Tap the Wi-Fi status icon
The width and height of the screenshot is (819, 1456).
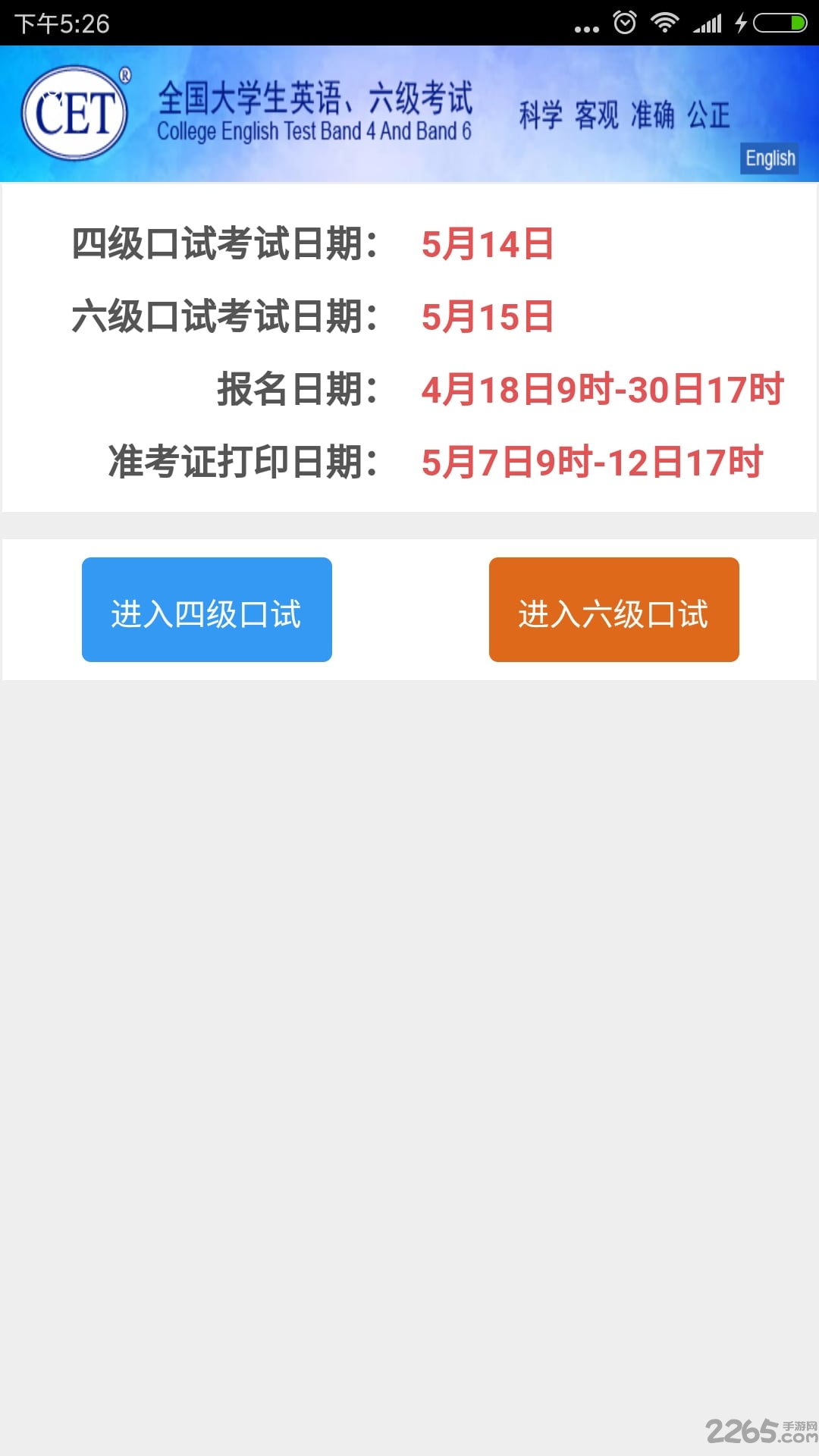tap(664, 23)
